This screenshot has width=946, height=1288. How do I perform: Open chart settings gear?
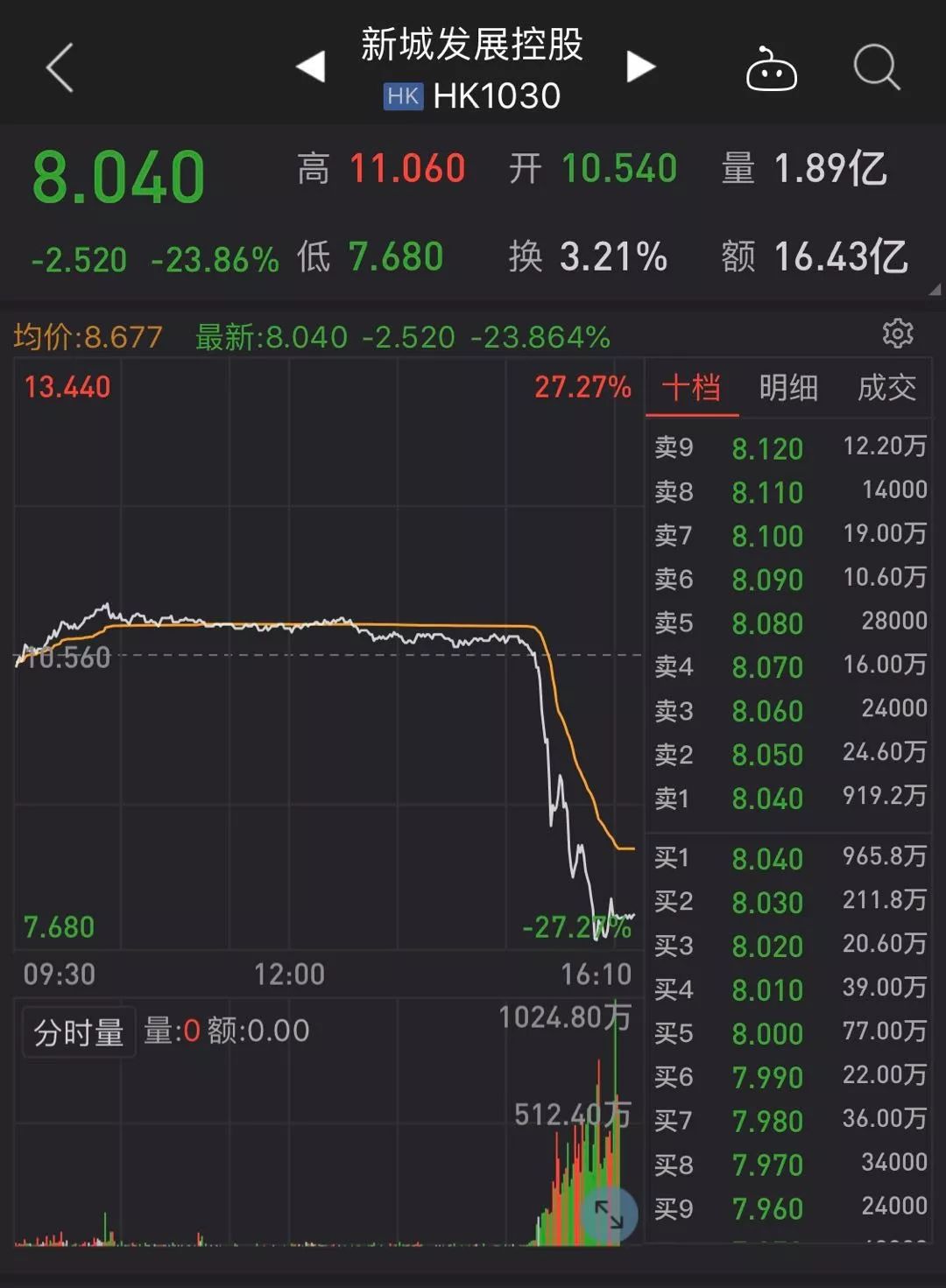pyautogui.click(x=898, y=334)
